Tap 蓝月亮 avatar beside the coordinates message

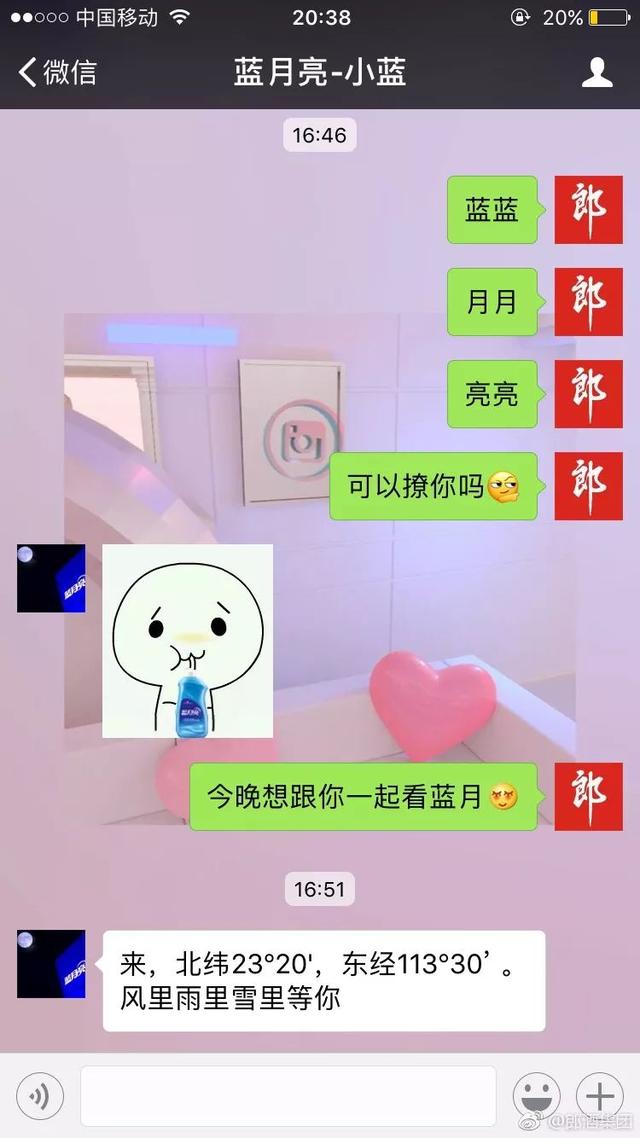coord(51,964)
